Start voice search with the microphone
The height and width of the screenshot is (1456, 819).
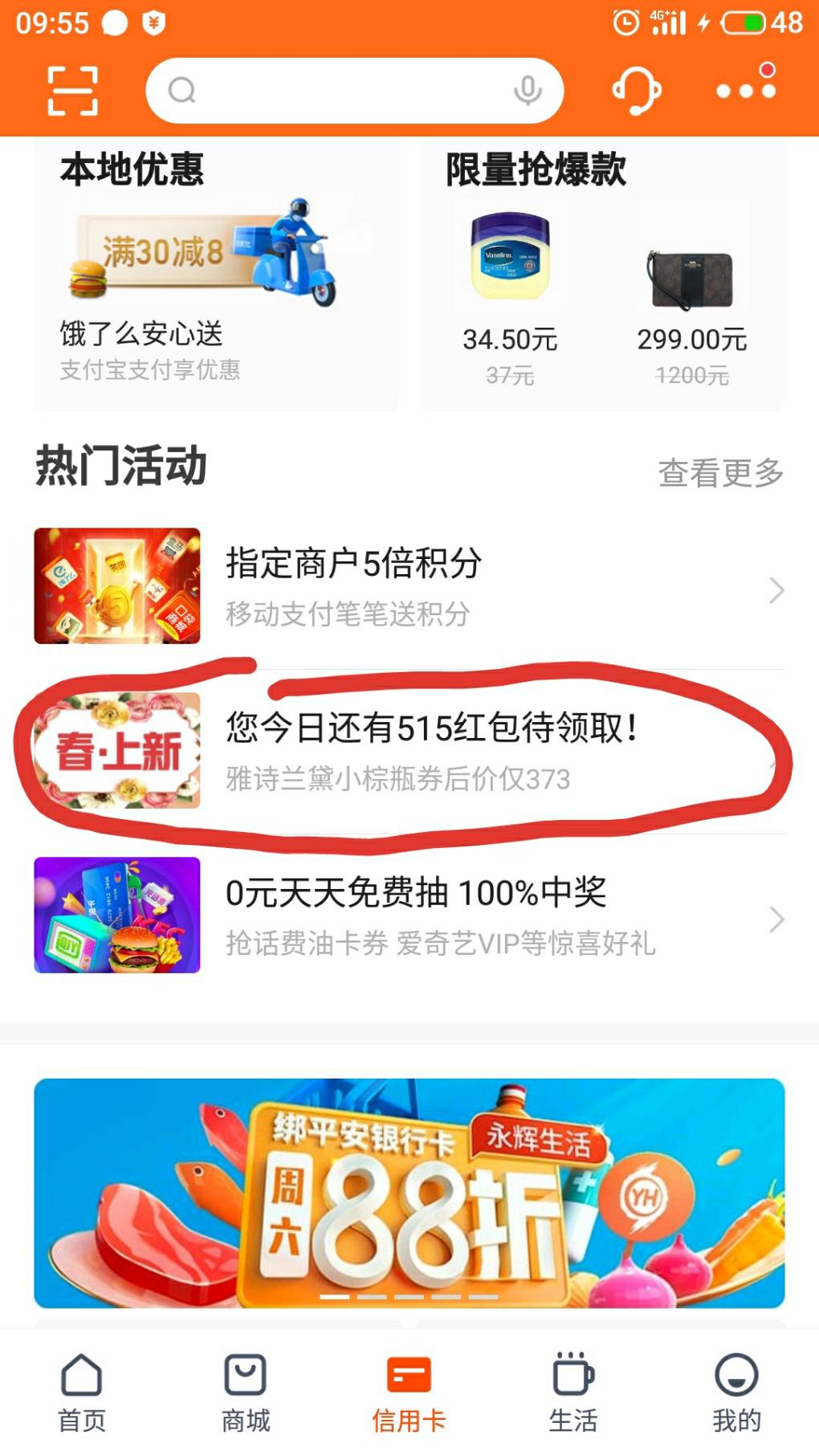528,91
